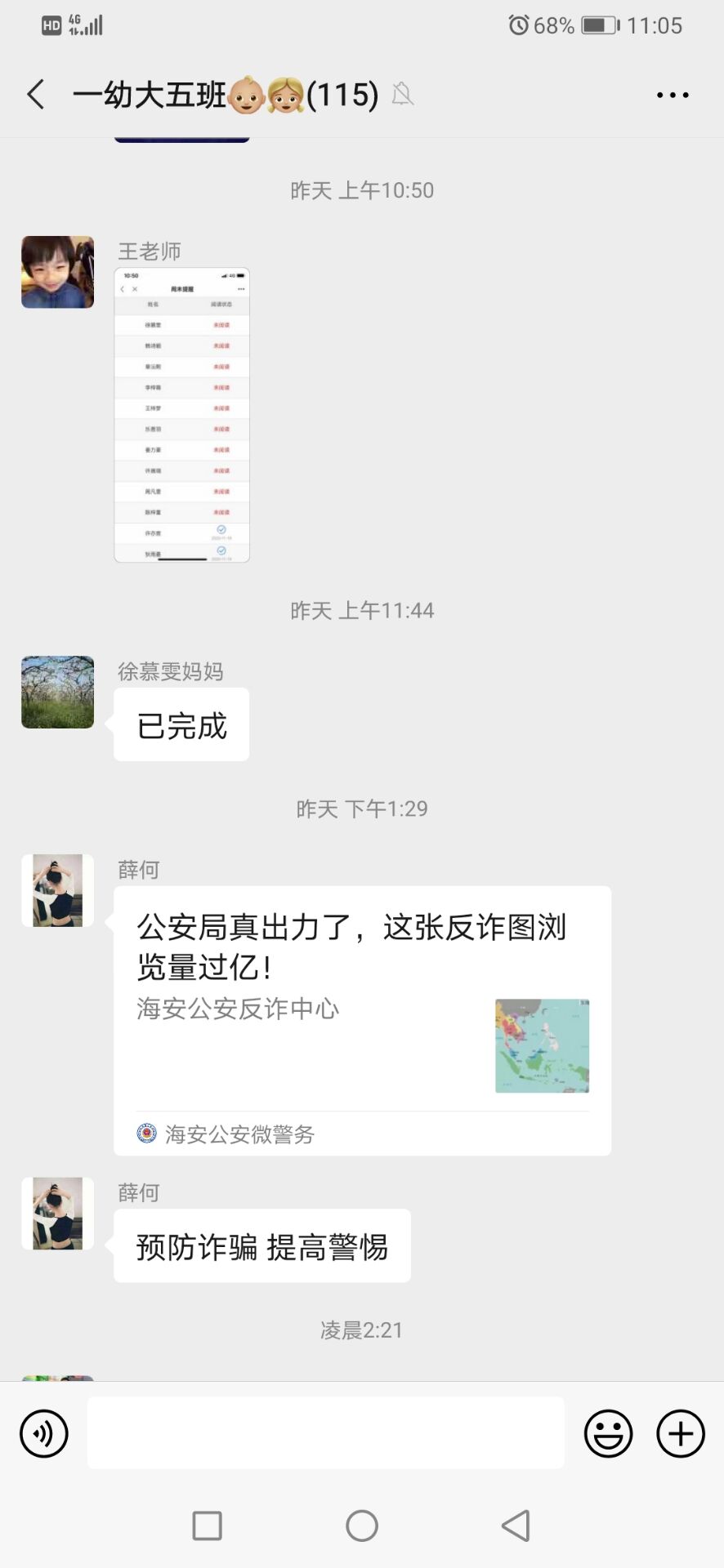Open 徐慕雯妈妈's profile avatar

(x=57, y=693)
